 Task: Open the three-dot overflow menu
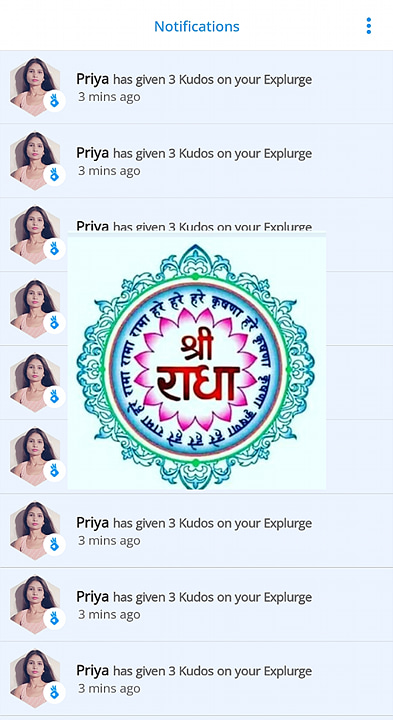[x=369, y=26]
